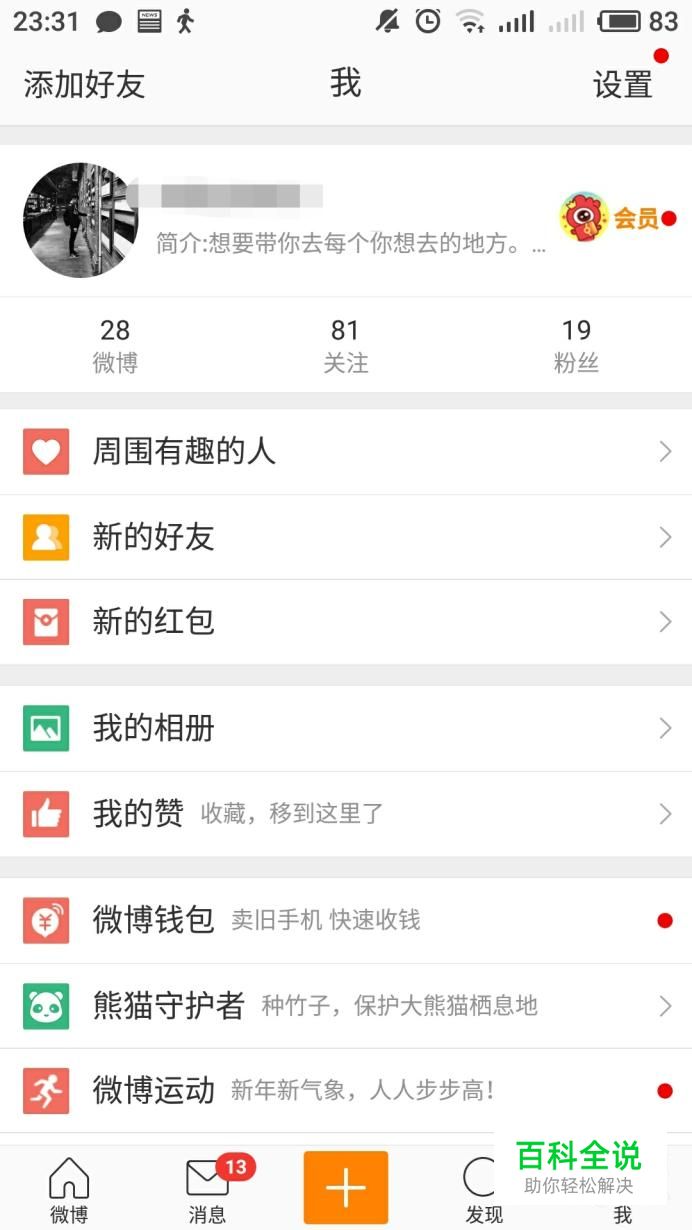Open 我的赞 likes and favorites
692x1230 pixels.
click(x=346, y=814)
